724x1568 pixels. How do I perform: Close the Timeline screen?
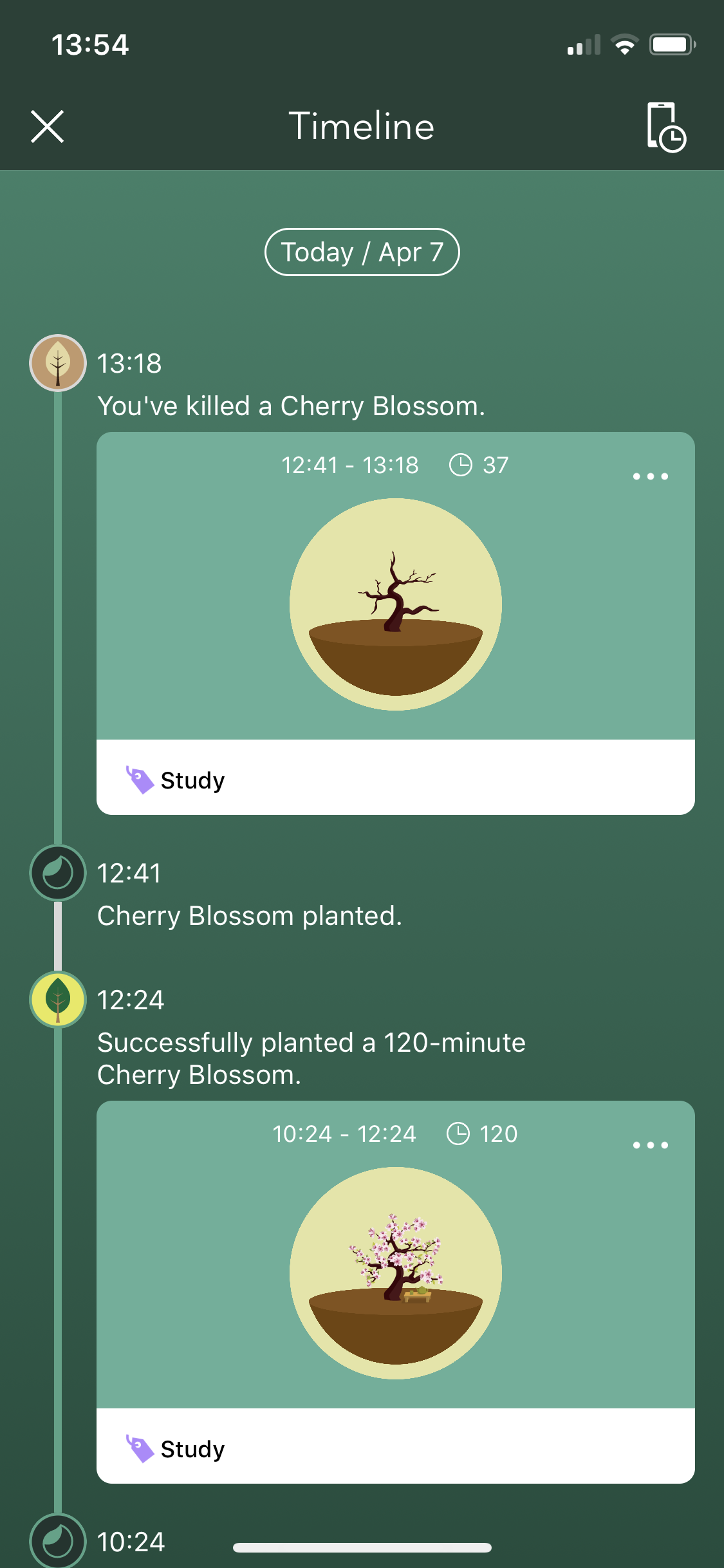pos(47,126)
